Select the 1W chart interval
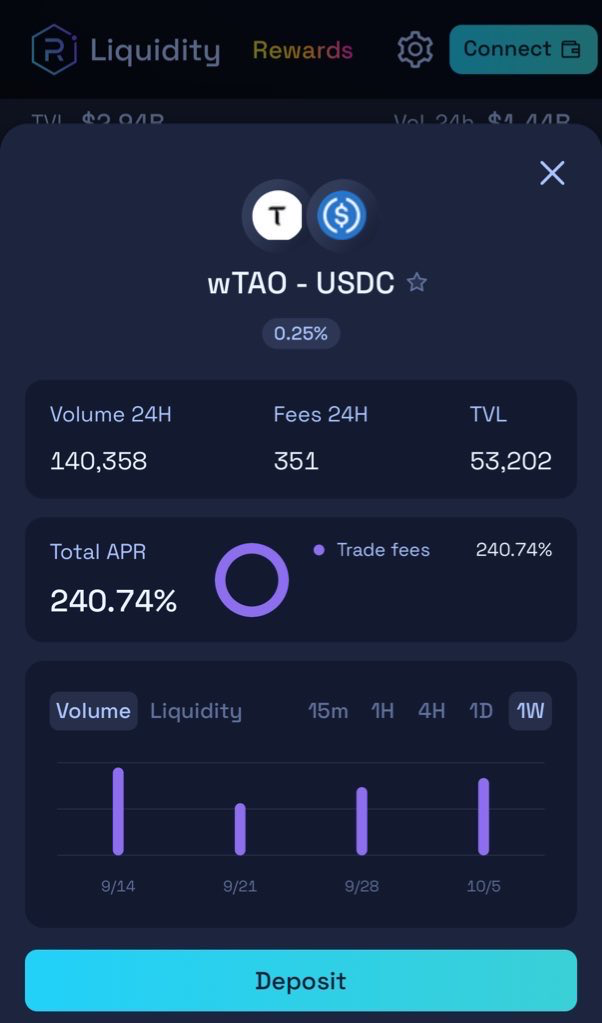 [530, 711]
